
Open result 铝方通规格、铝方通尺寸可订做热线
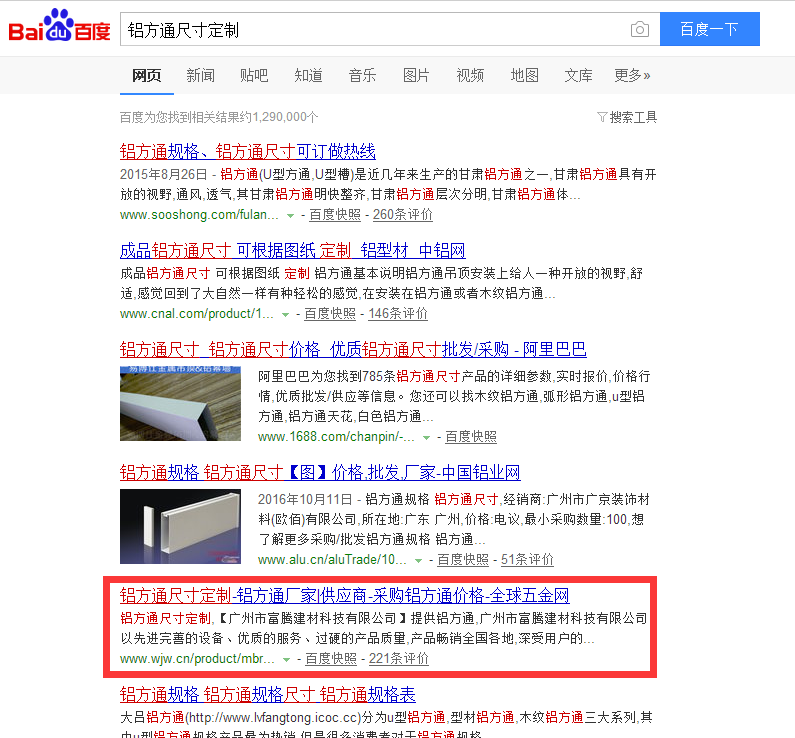click(x=247, y=152)
